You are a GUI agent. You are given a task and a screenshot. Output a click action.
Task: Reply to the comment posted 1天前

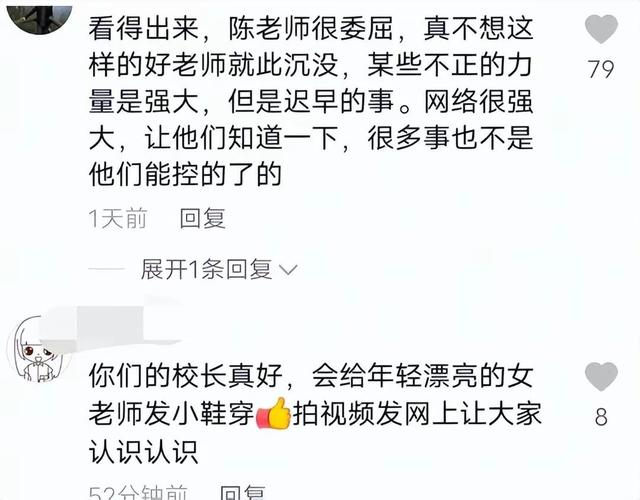(x=203, y=218)
